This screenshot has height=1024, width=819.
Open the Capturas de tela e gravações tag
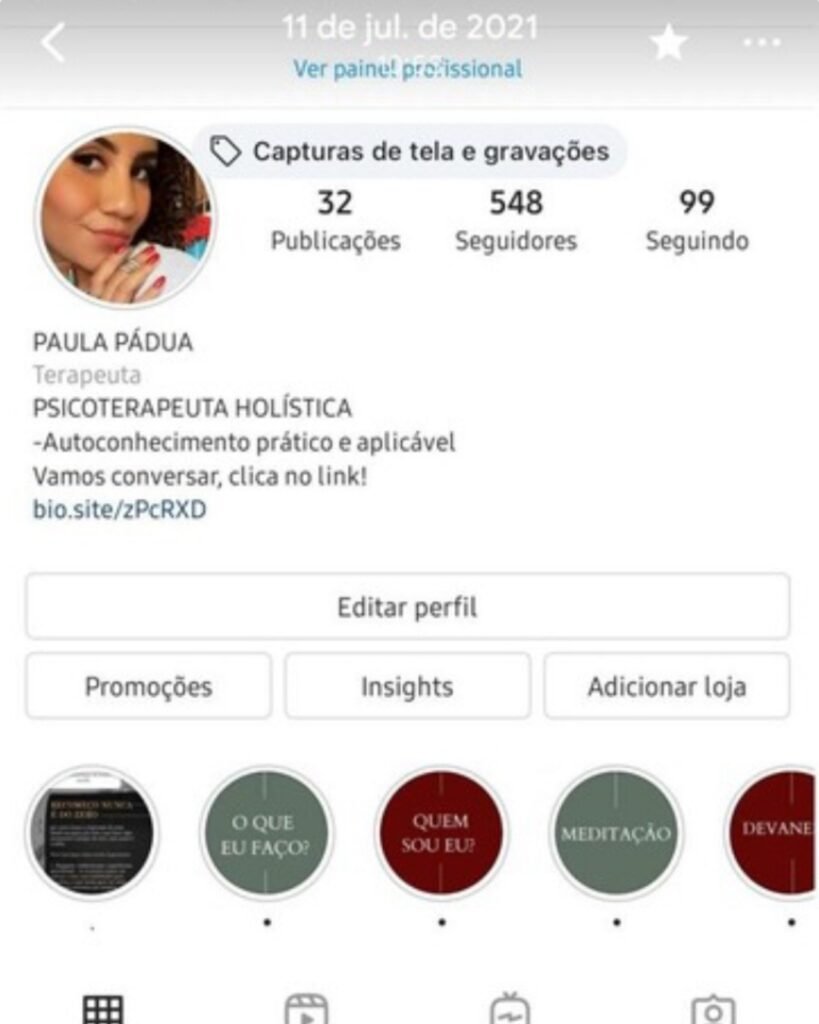click(x=411, y=152)
